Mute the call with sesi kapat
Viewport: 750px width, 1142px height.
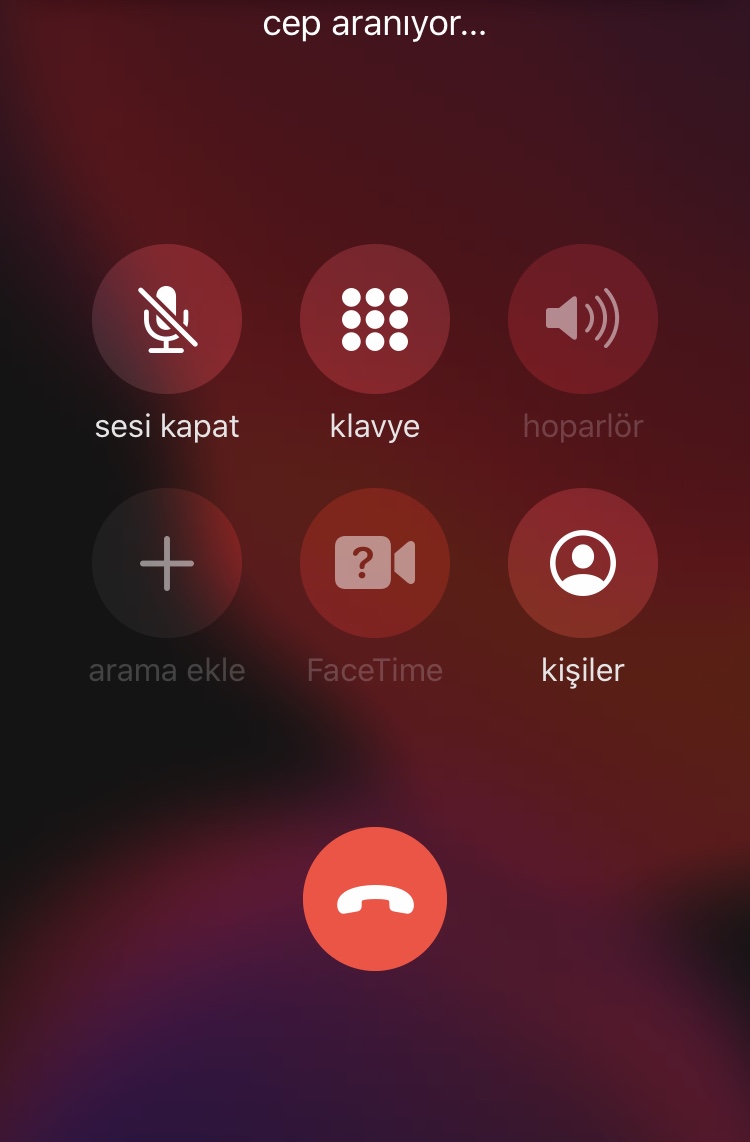pos(167,319)
